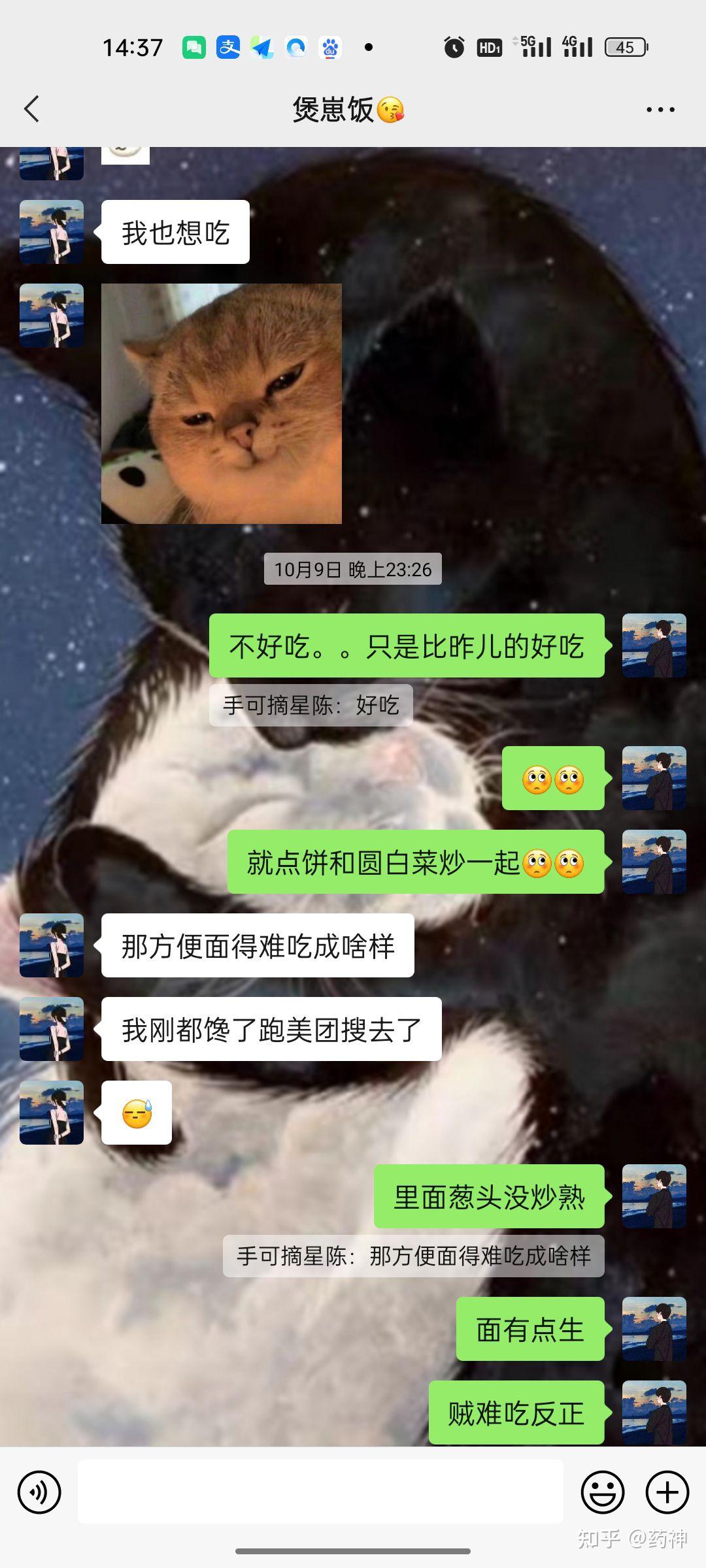Jump to quoted "那方便面得难吃成啥样" reply

(413, 1256)
